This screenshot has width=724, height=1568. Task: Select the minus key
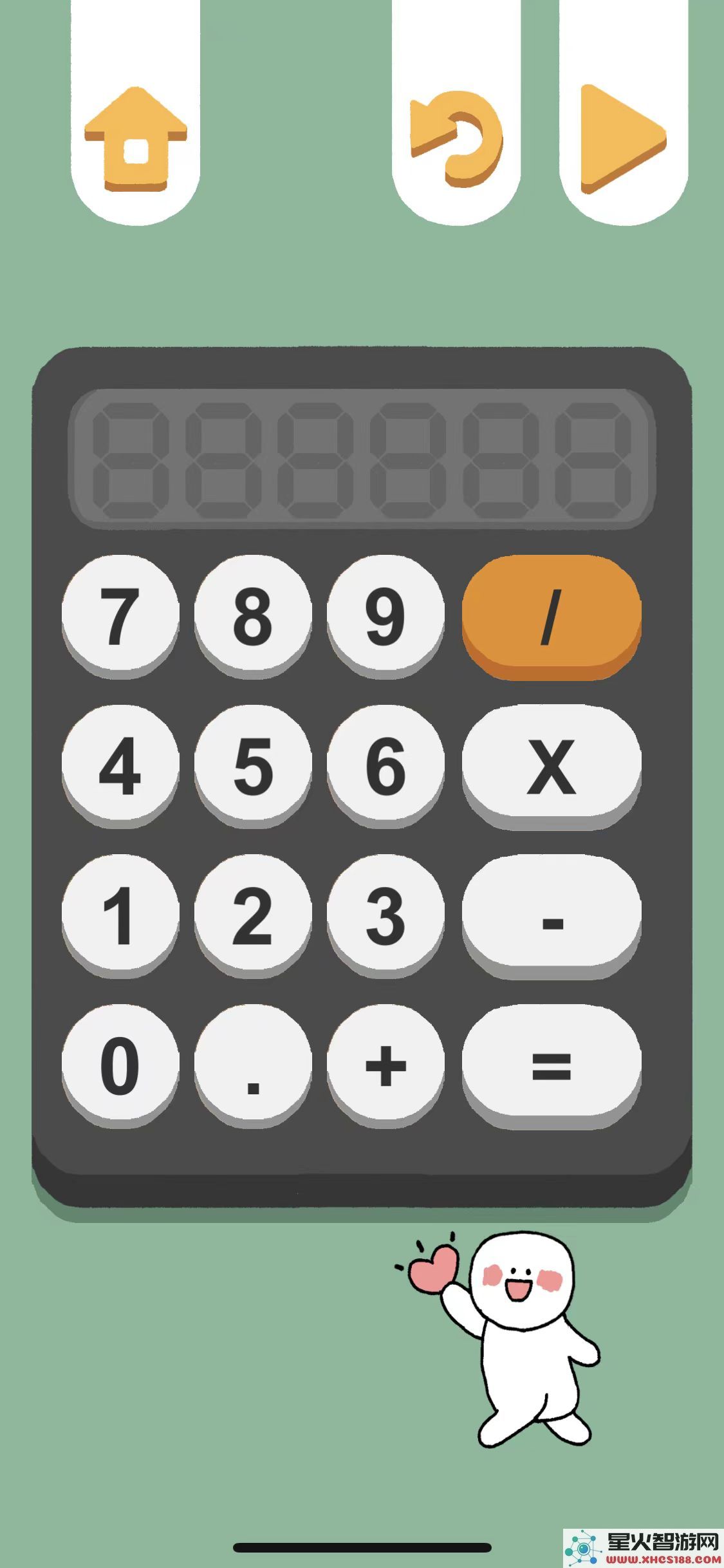(x=552, y=914)
